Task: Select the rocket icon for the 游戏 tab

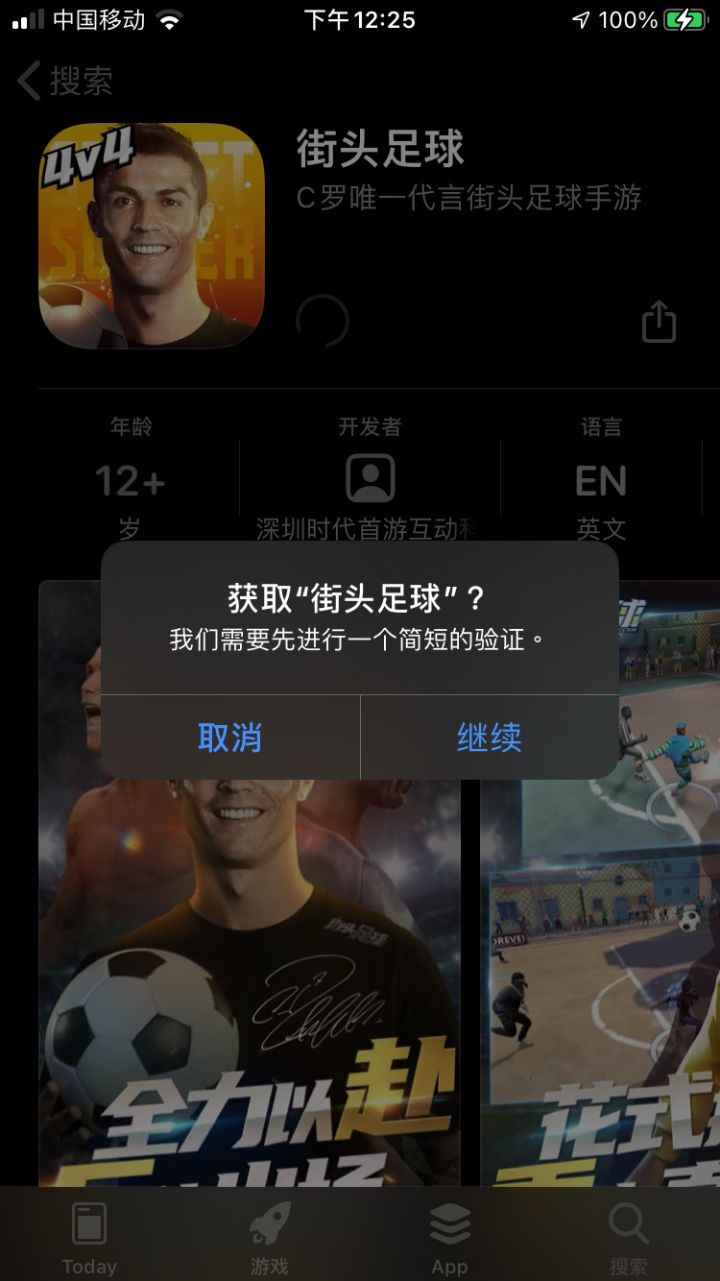Action: 268,1222
